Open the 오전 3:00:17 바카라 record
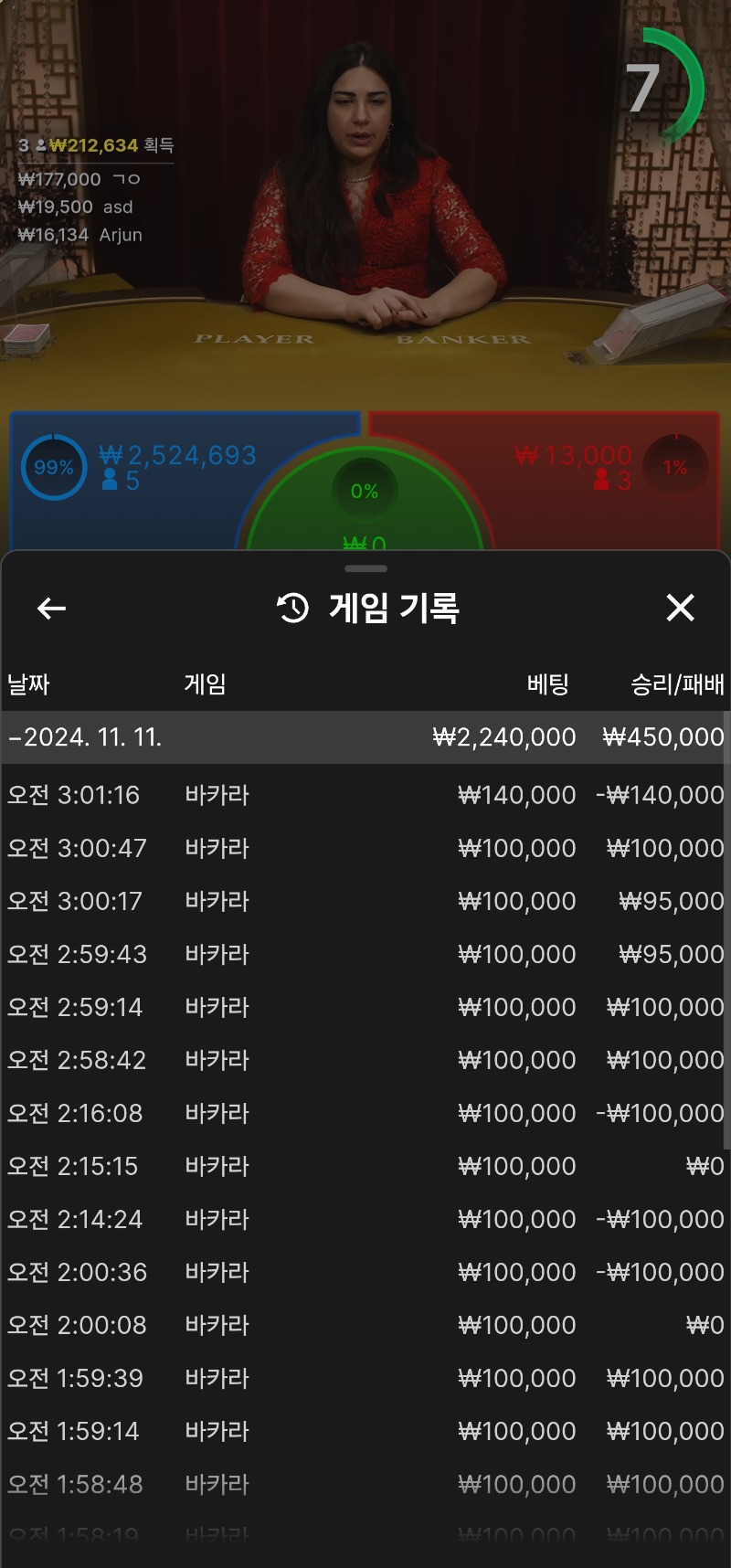Screen dimensions: 731x1568 pyautogui.click(x=365, y=901)
